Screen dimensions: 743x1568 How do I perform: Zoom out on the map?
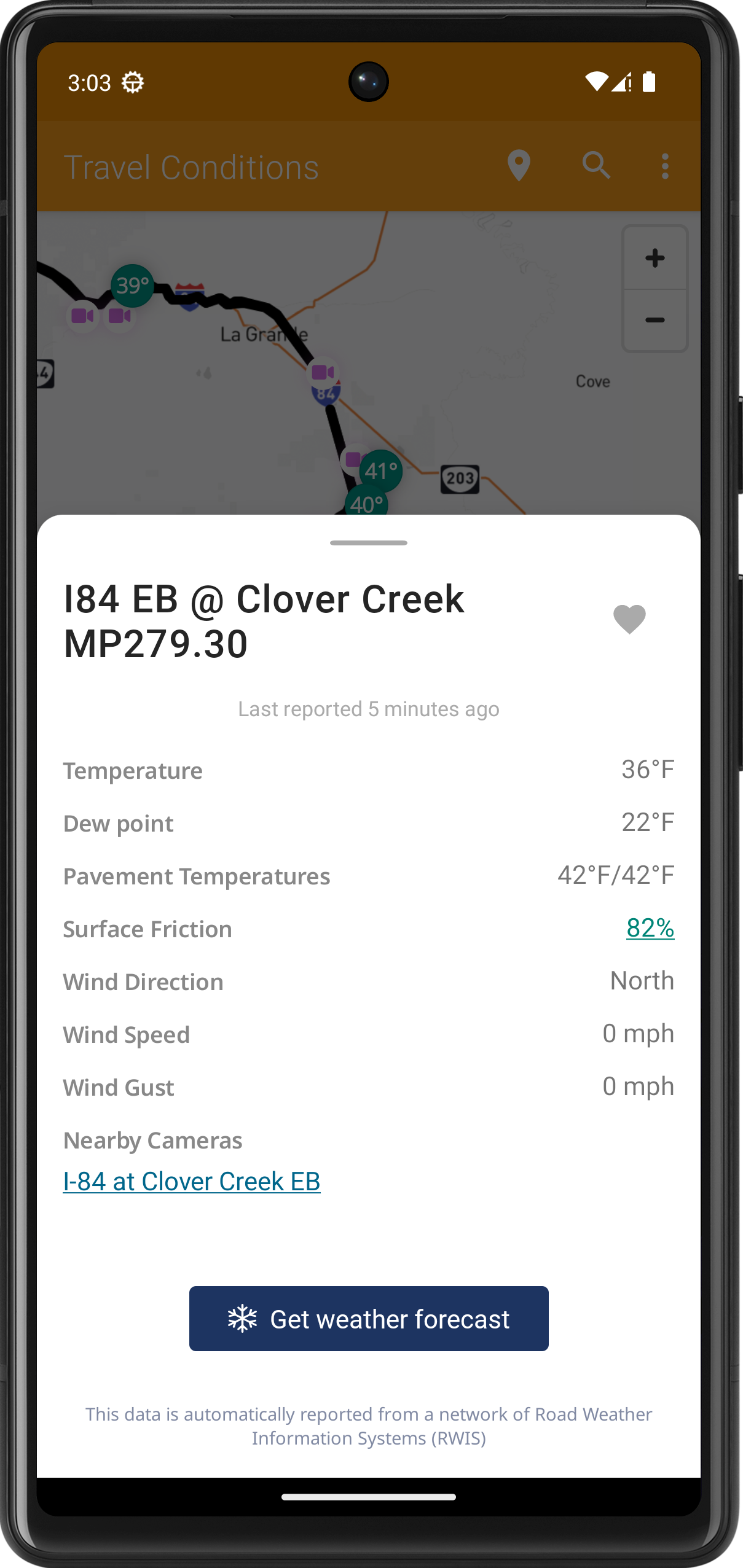(655, 320)
